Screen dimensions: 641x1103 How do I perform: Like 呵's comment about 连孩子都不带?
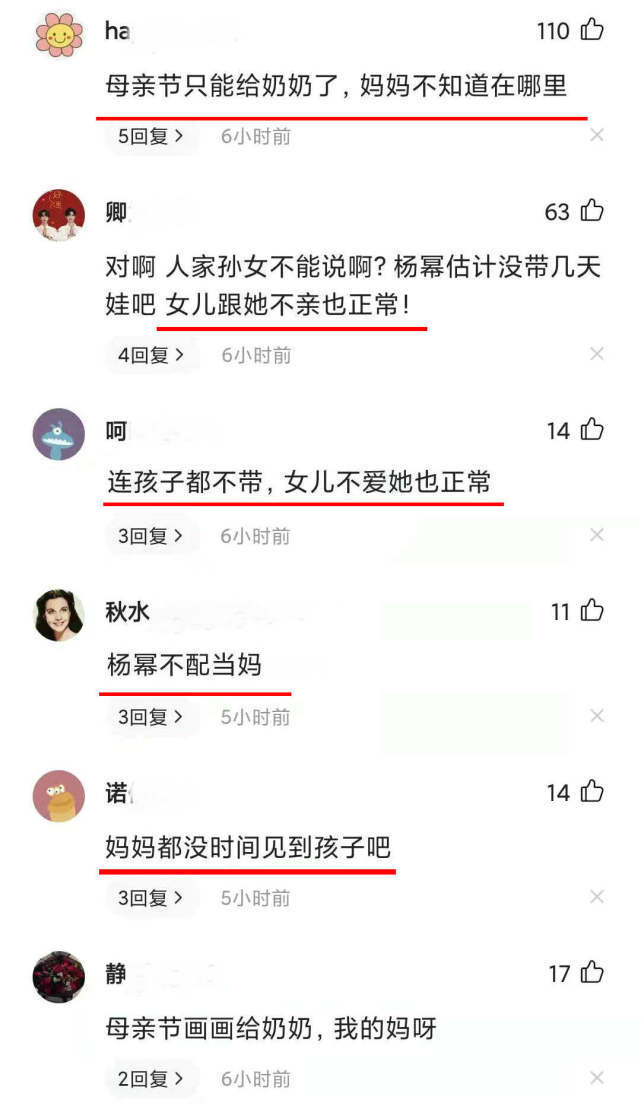pos(592,430)
